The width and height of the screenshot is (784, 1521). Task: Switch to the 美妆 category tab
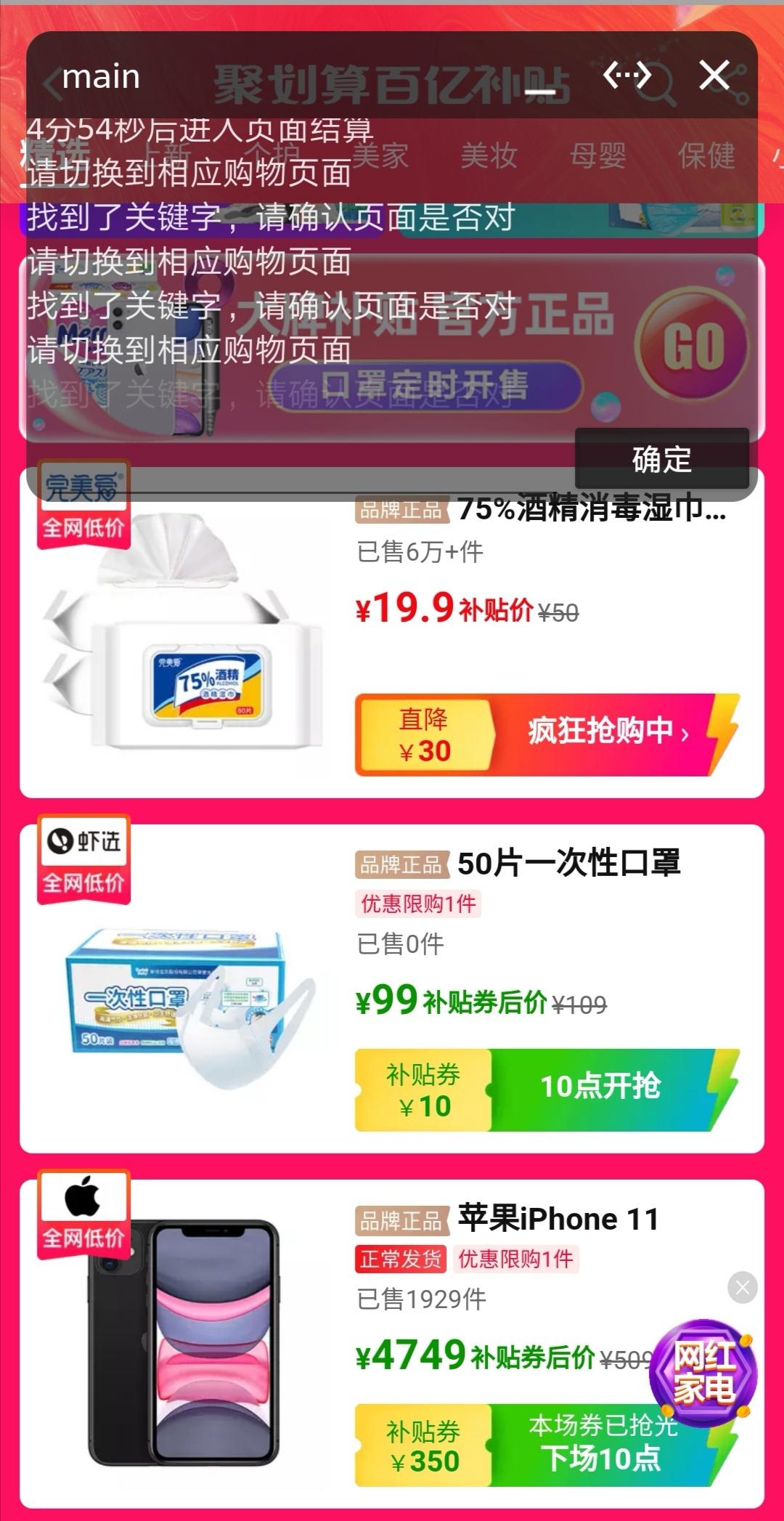coord(489,155)
